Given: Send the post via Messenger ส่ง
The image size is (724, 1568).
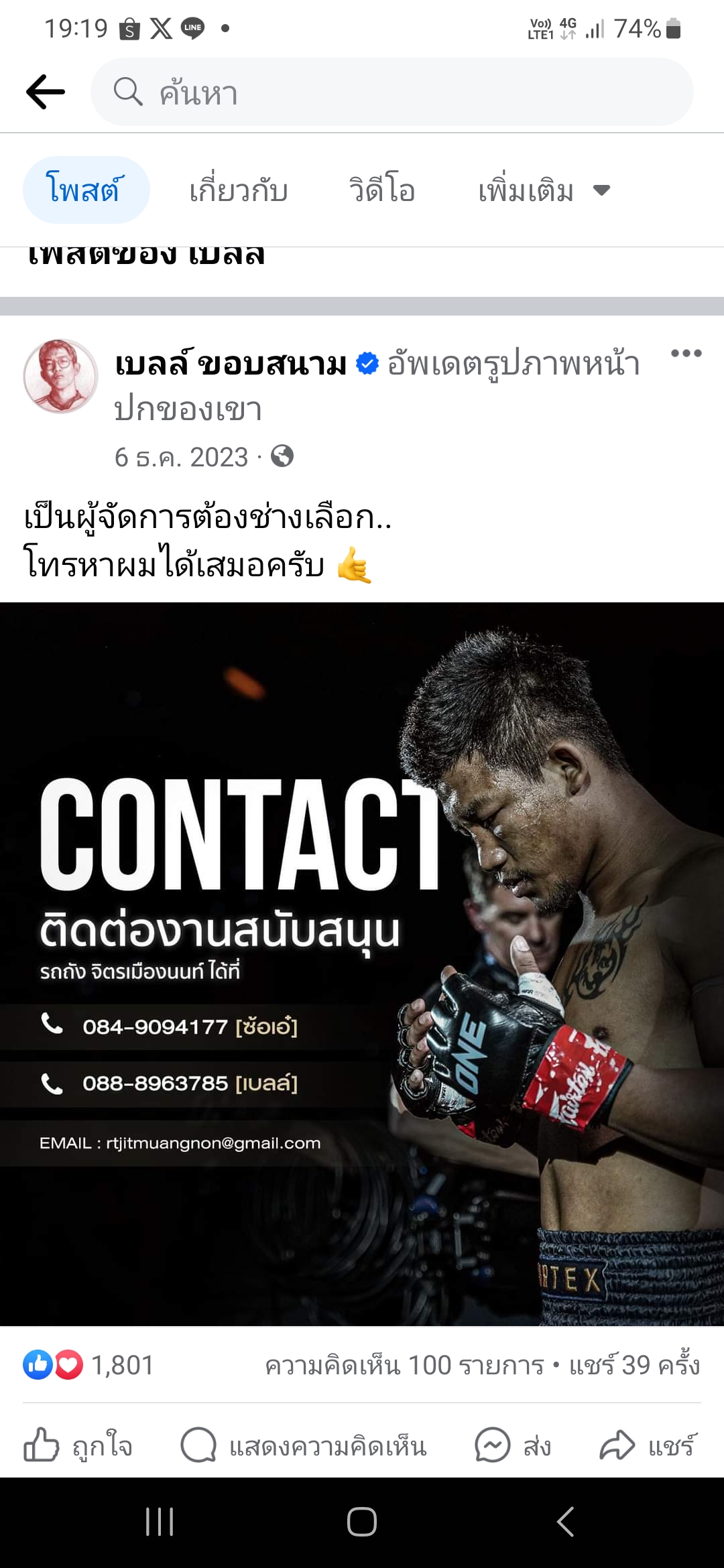Looking at the screenshot, I should (513, 1445).
